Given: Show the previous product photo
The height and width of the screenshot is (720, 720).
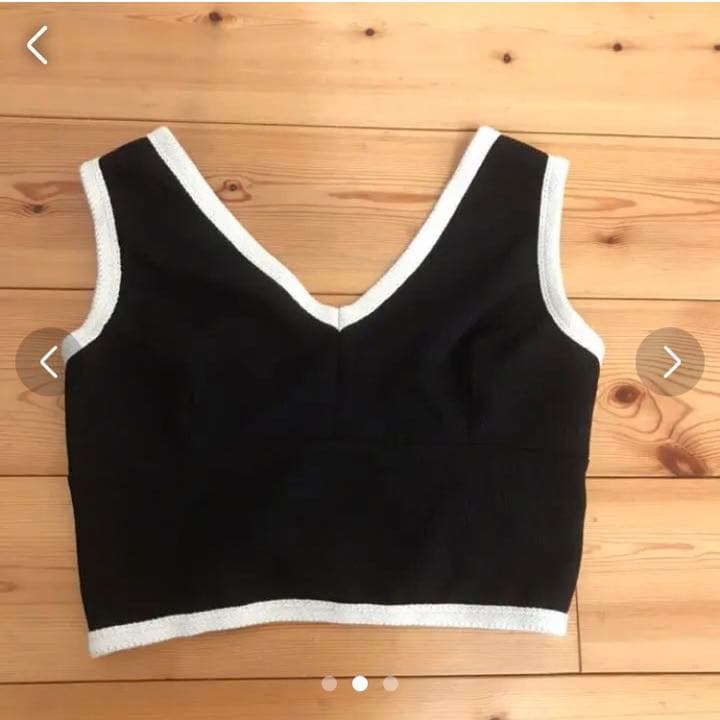Looking at the screenshot, I should (49, 361).
